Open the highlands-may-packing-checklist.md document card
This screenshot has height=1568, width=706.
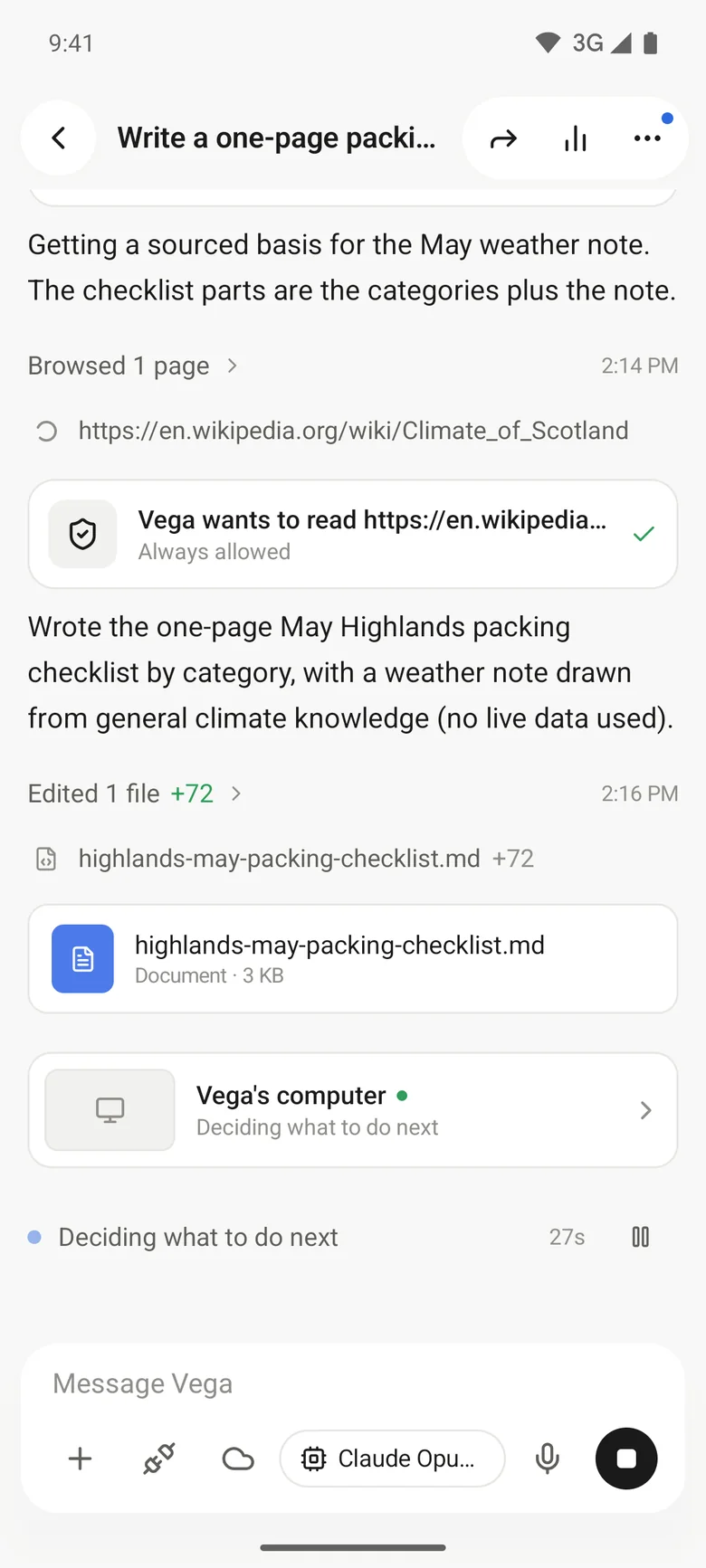point(353,959)
